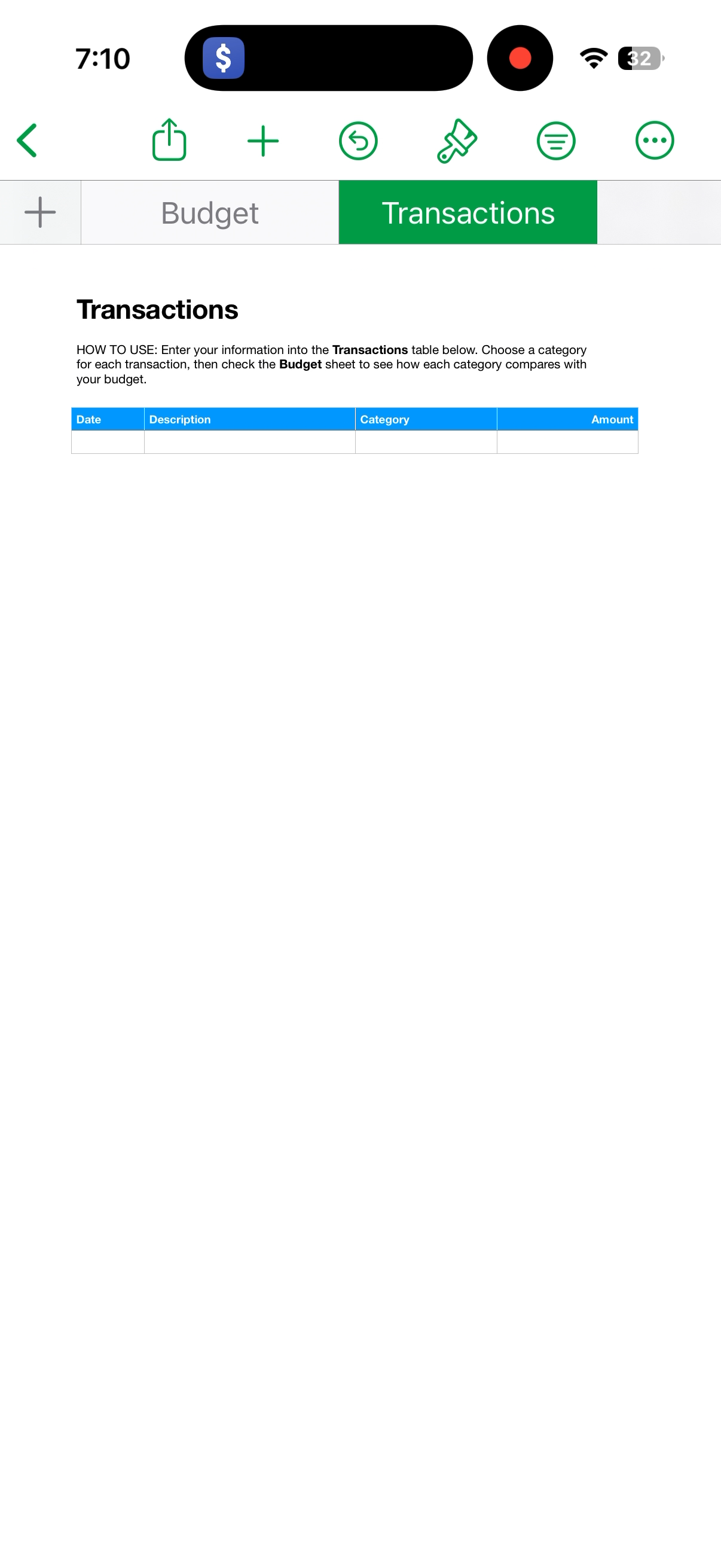
Task: Go back to the document manager
Action: (28, 141)
